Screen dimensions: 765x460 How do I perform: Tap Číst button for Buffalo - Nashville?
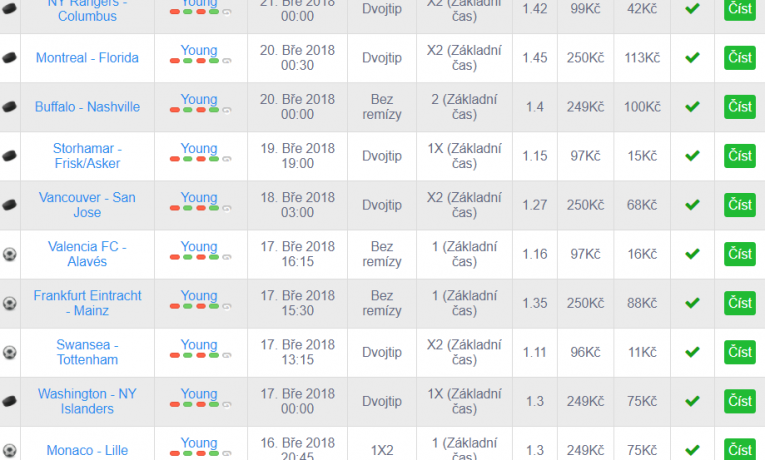(x=740, y=107)
